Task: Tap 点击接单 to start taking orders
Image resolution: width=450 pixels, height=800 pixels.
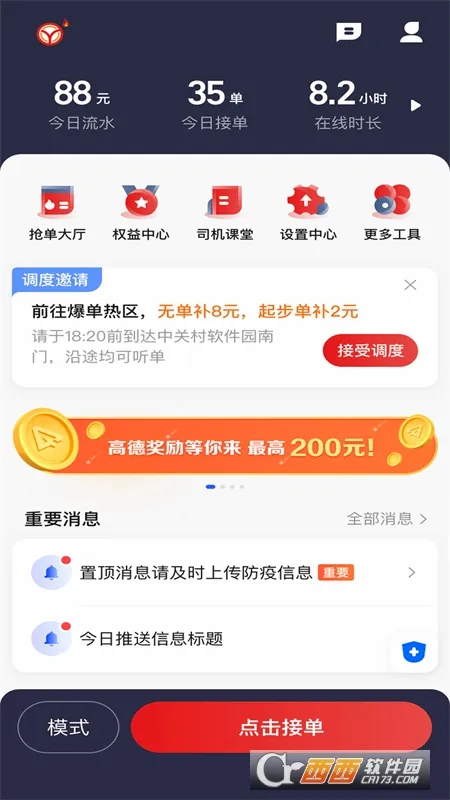Action: tap(281, 727)
